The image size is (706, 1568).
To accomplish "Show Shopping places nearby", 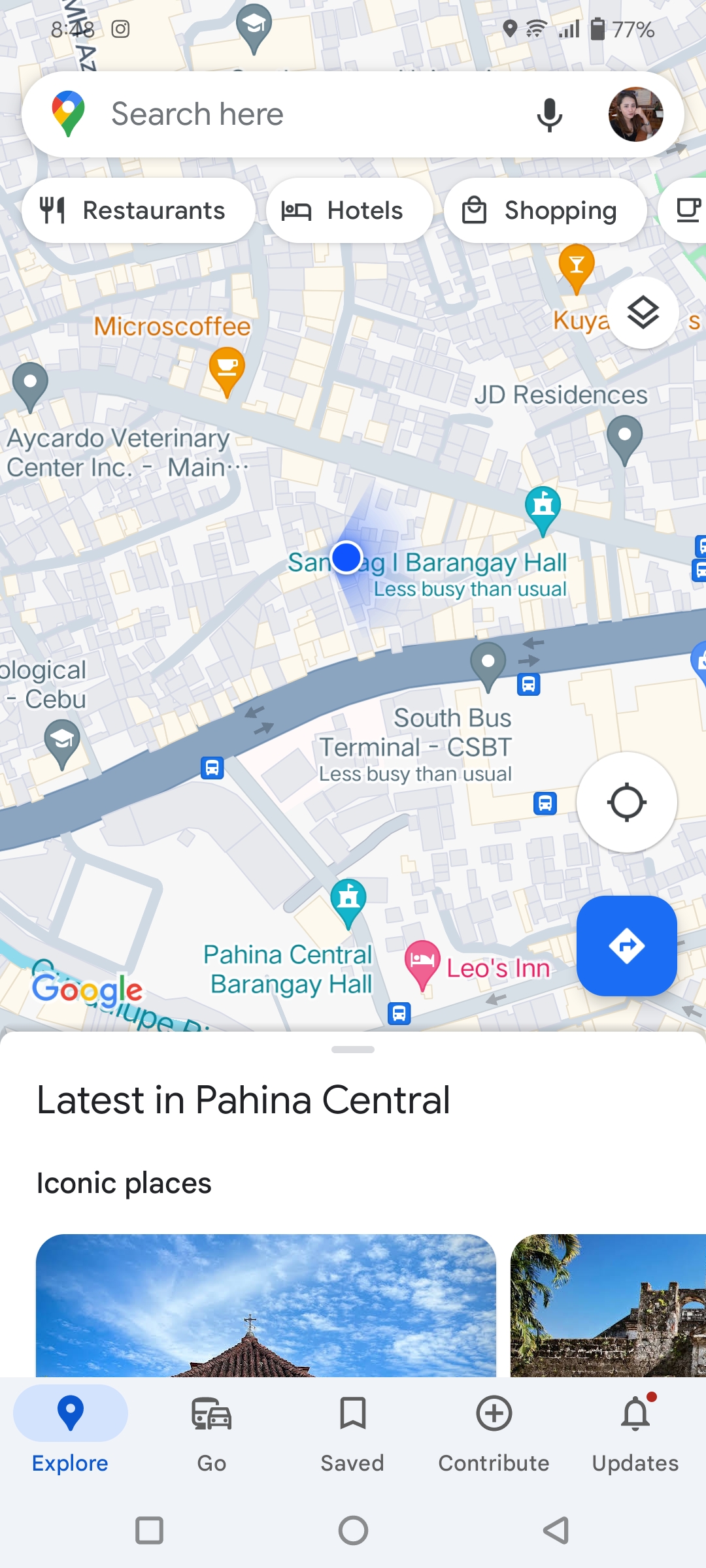I will [545, 210].
